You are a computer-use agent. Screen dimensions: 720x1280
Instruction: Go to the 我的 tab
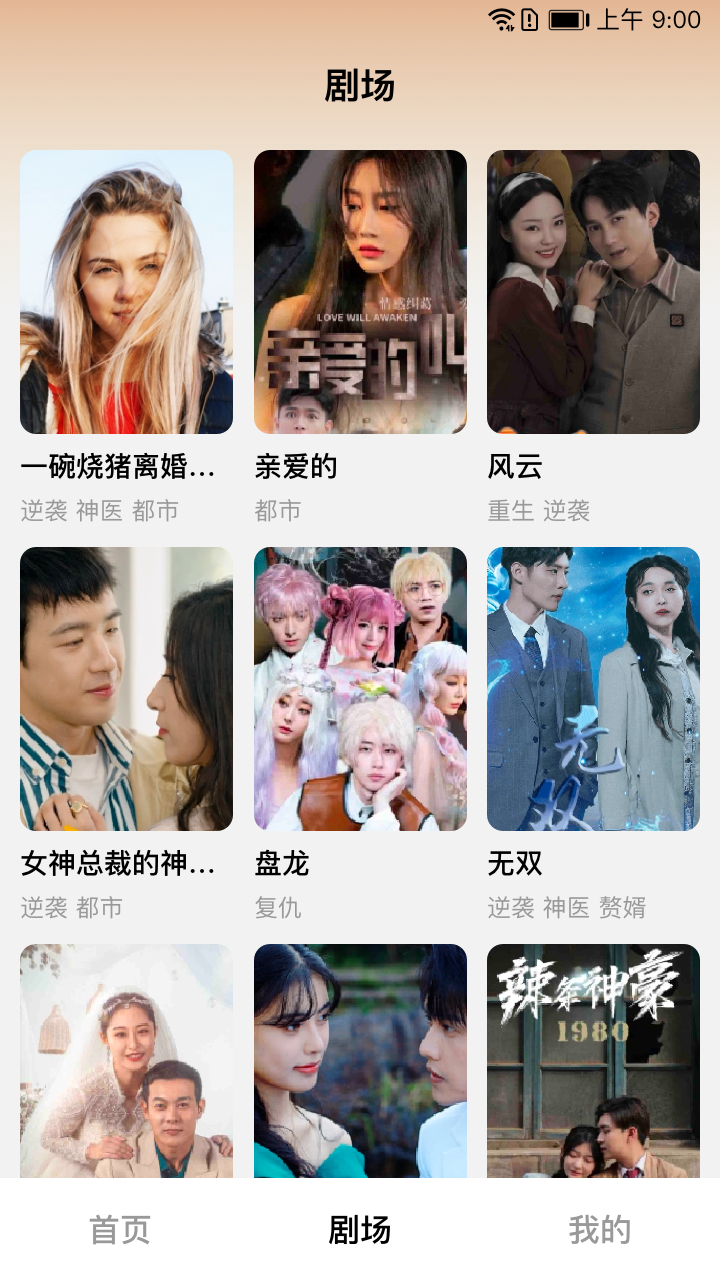pyautogui.click(x=599, y=1229)
